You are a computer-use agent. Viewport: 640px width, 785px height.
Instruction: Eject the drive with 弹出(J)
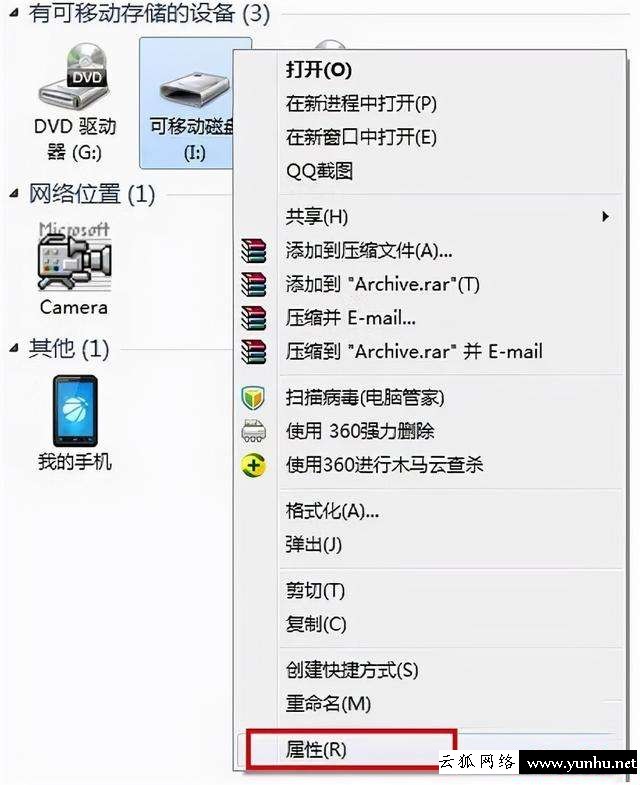[314, 545]
